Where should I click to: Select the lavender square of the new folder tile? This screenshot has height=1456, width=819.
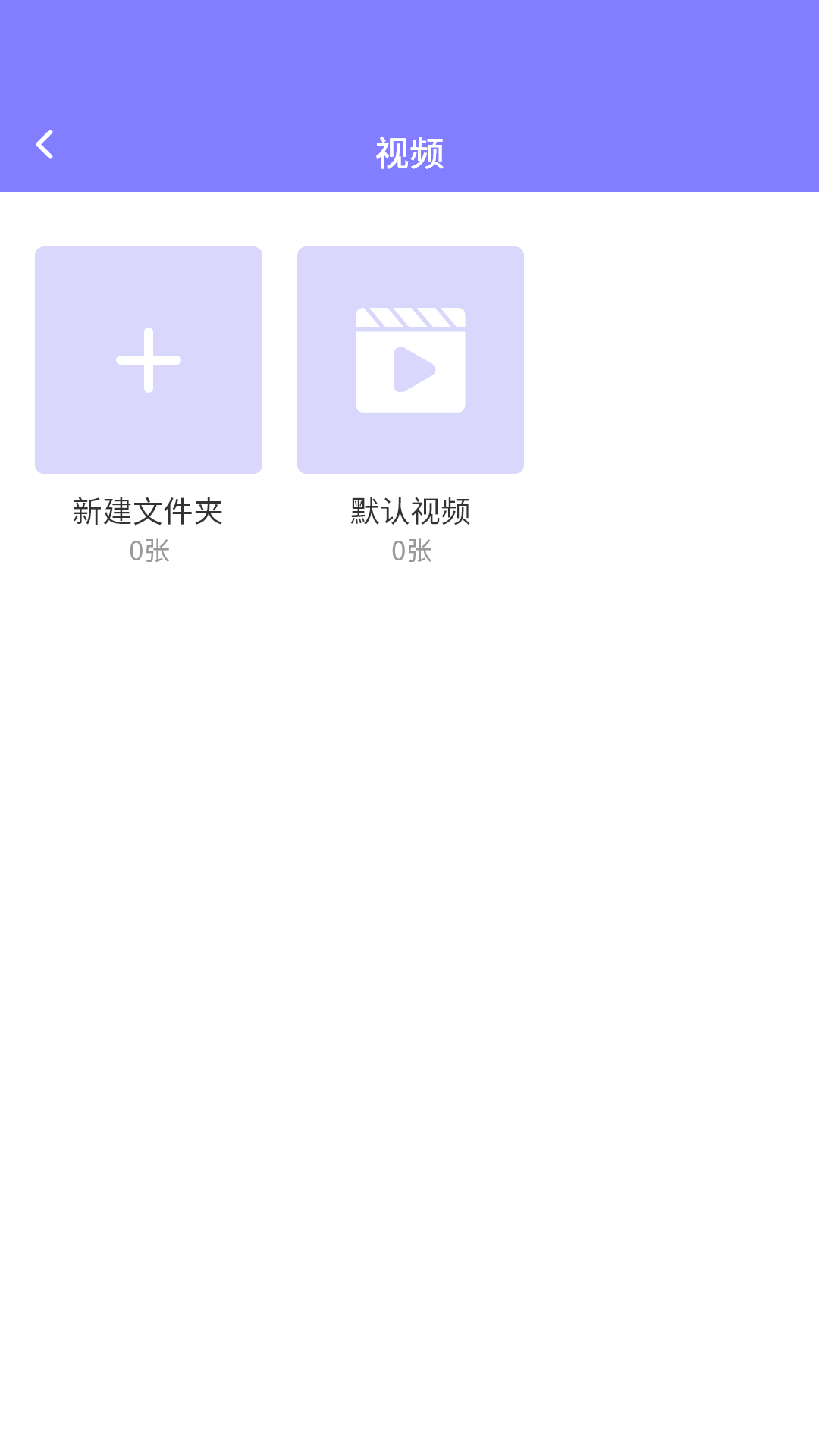(x=148, y=361)
